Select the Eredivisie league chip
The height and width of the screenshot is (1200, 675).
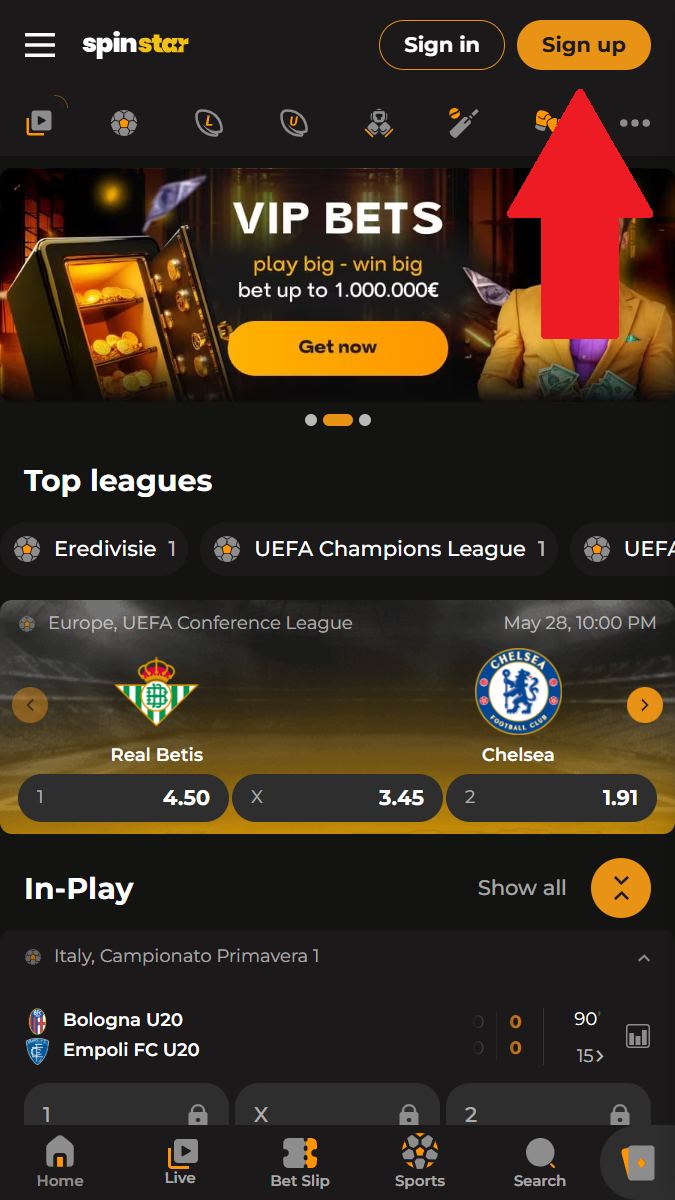coord(94,549)
